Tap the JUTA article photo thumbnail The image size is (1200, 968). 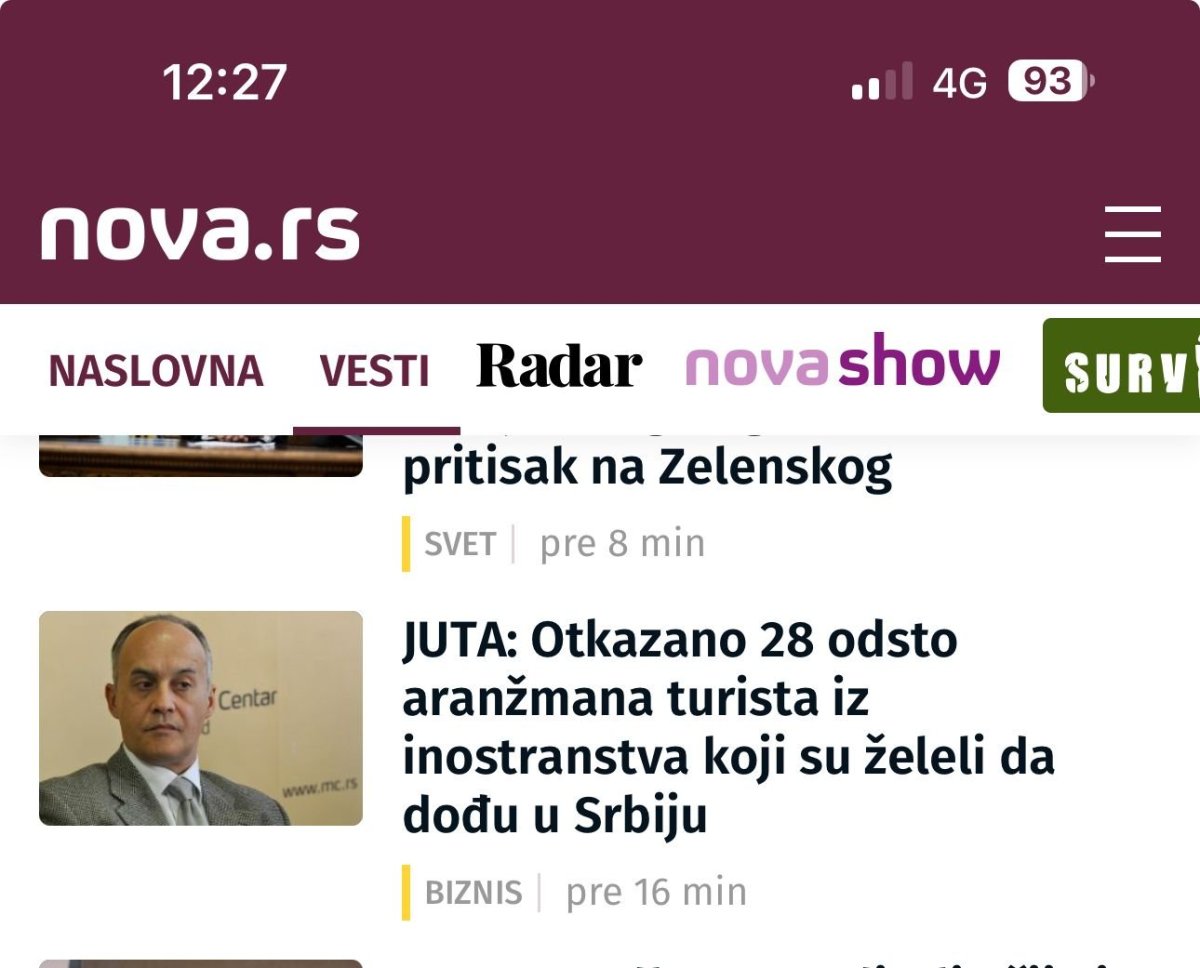tap(200, 718)
